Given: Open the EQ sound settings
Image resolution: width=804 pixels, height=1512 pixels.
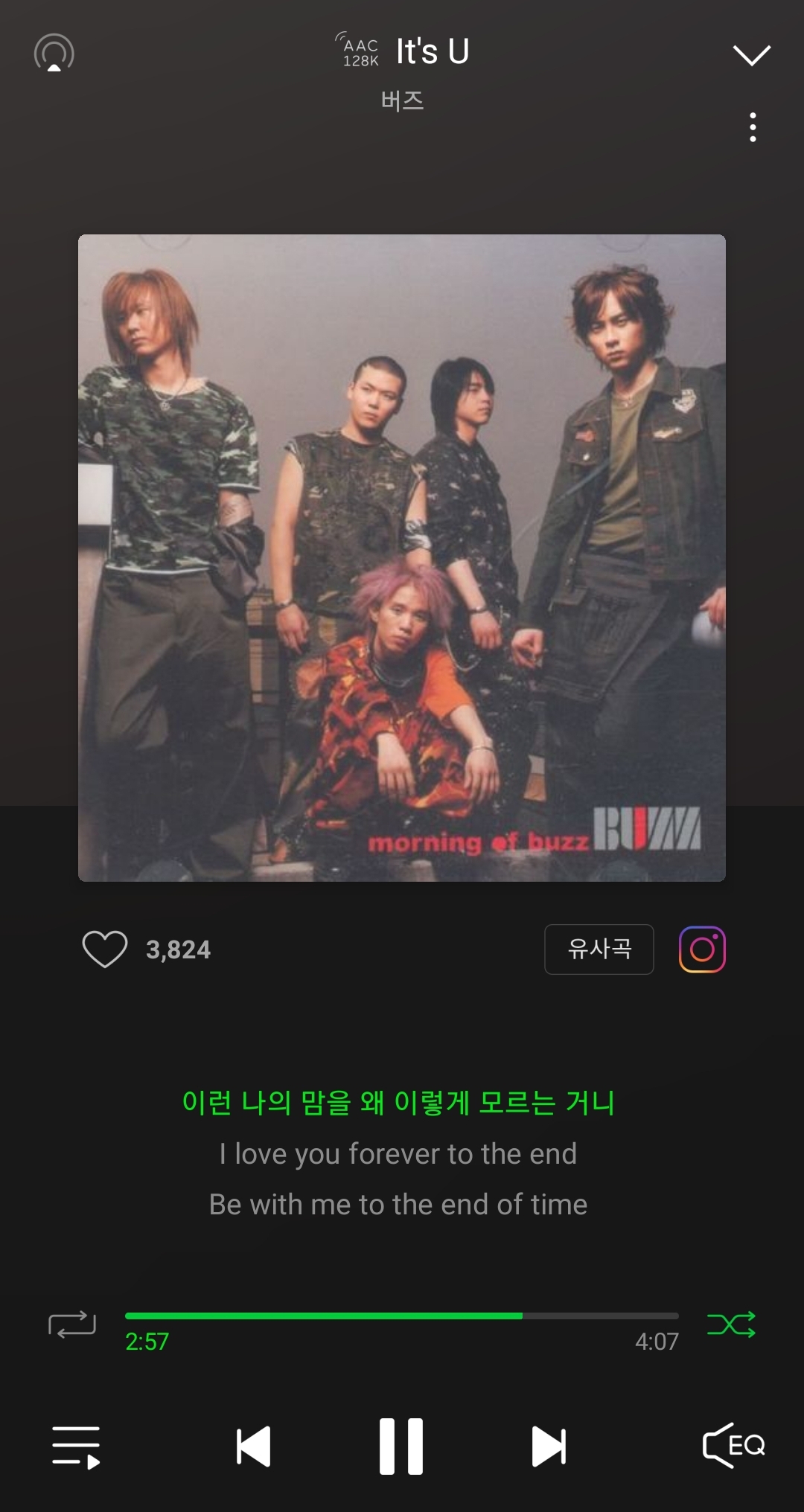Looking at the screenshot, I should pyautogui.click(x=734, y=1445).
